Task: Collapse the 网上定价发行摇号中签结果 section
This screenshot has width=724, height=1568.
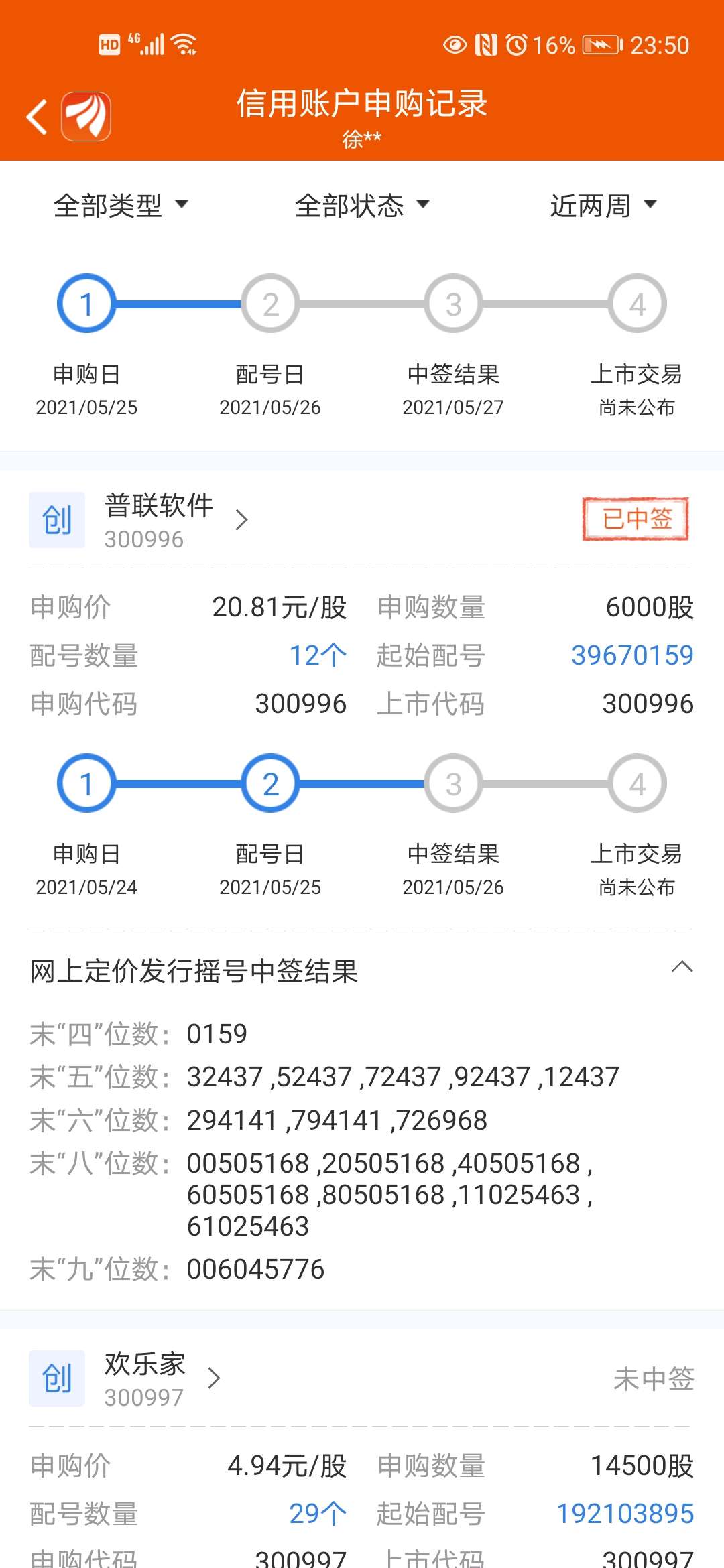Action: click(682, 967)
